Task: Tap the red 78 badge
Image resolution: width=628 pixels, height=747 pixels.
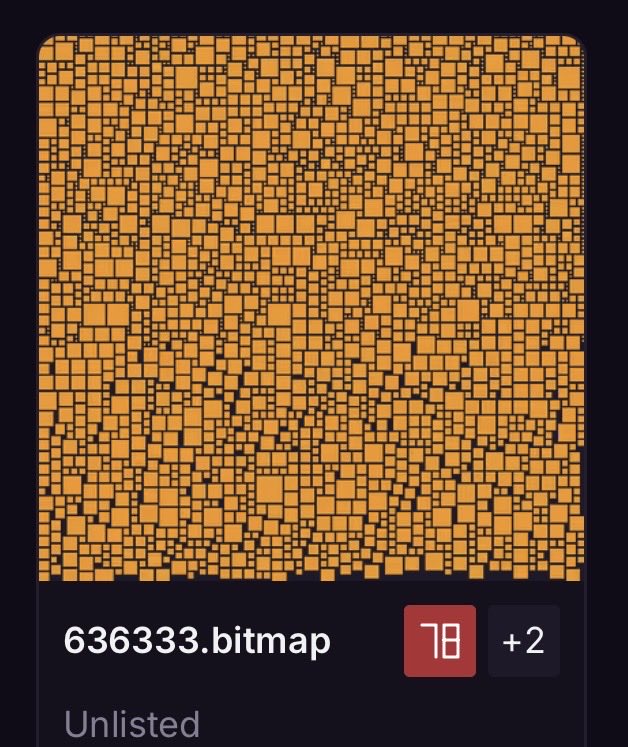Action: coord(439,641)
